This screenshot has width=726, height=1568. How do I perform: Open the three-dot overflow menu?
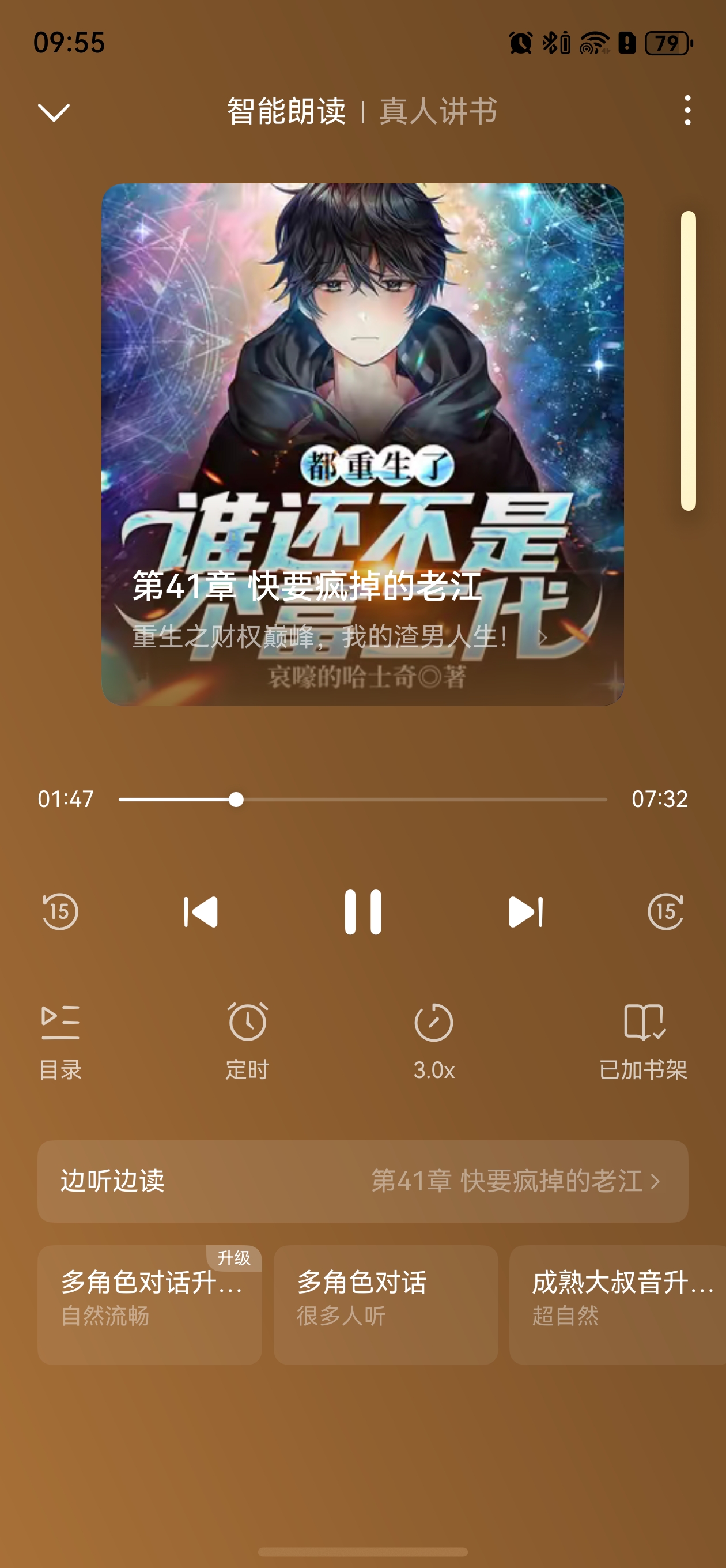coord(686,111)
